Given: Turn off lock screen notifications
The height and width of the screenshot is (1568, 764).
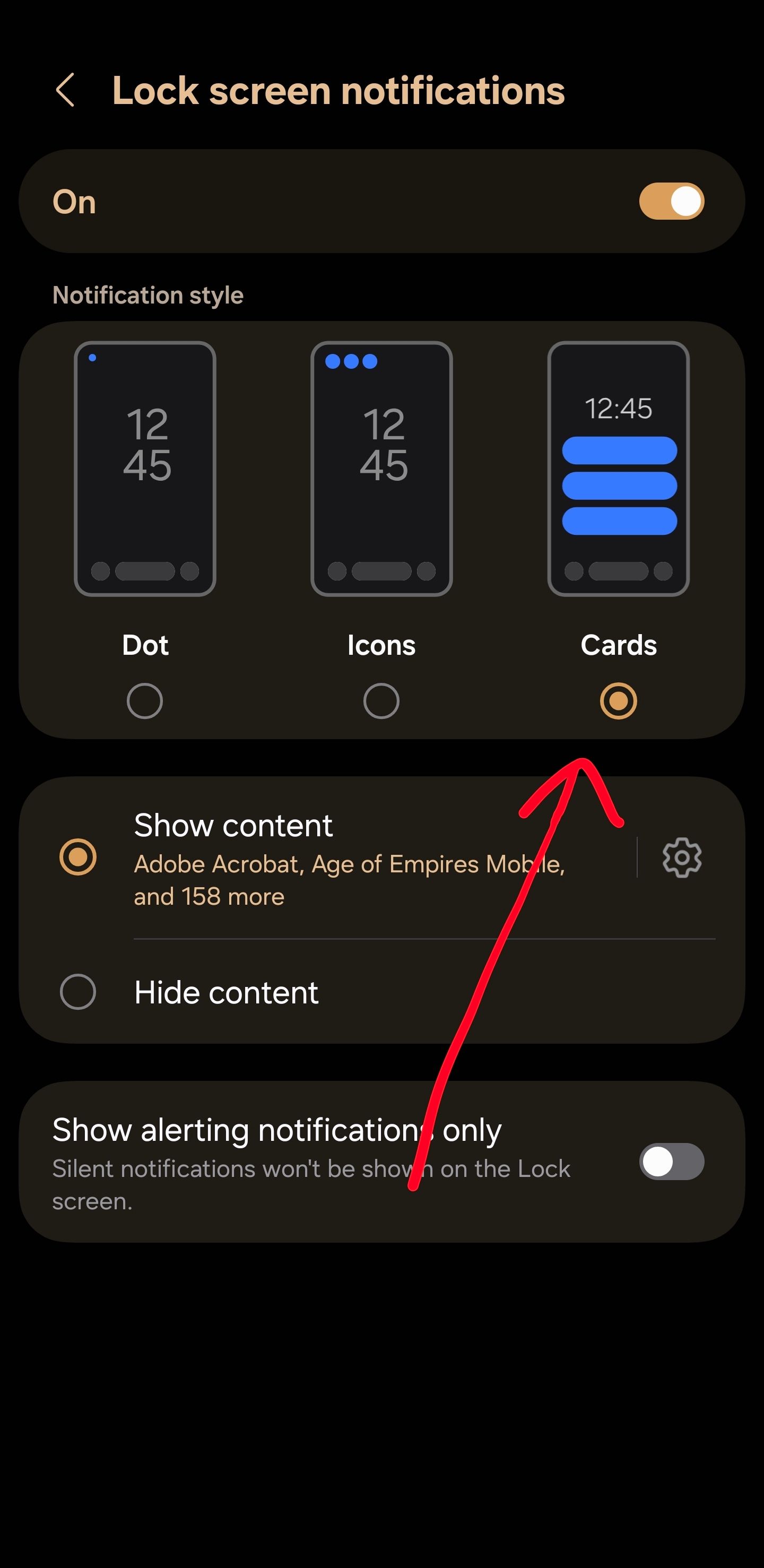Looking at the screenshot, I should coord(672,201).
